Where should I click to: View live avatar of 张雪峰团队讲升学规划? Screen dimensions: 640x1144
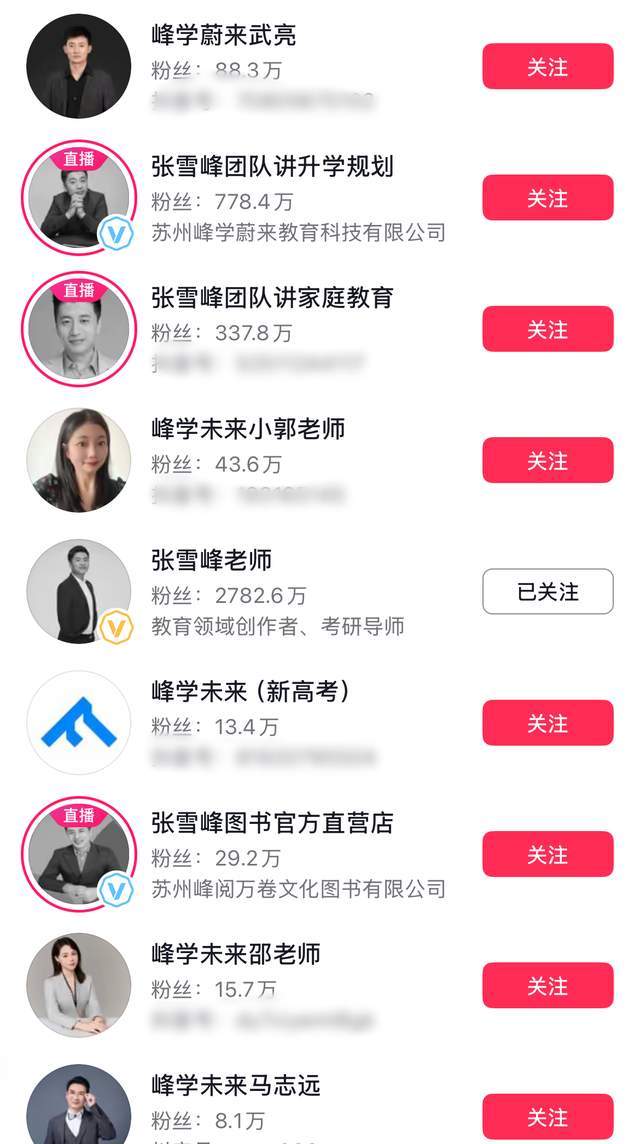coord(79,198)
